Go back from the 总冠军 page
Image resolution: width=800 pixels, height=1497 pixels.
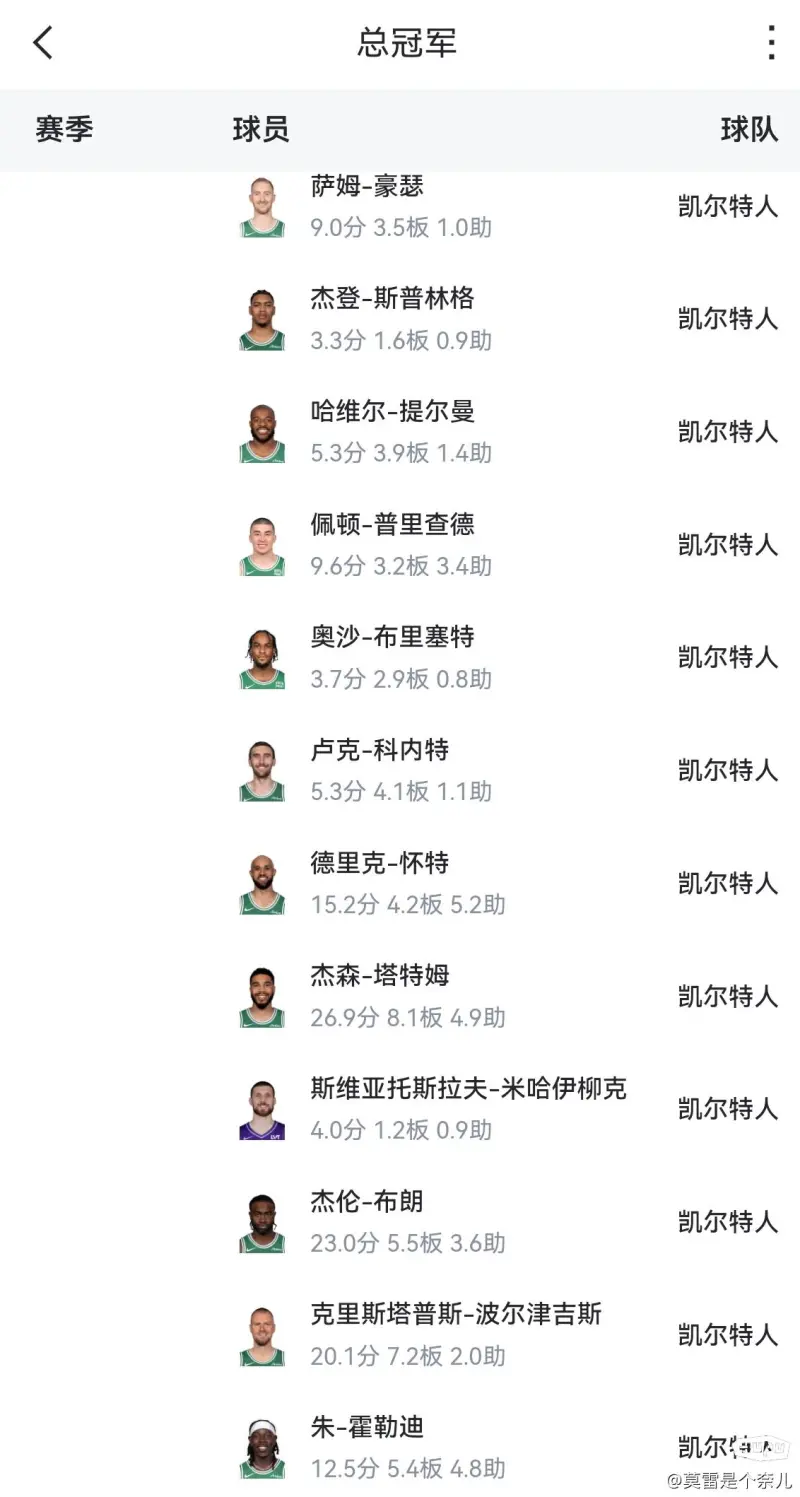point(42,43)
